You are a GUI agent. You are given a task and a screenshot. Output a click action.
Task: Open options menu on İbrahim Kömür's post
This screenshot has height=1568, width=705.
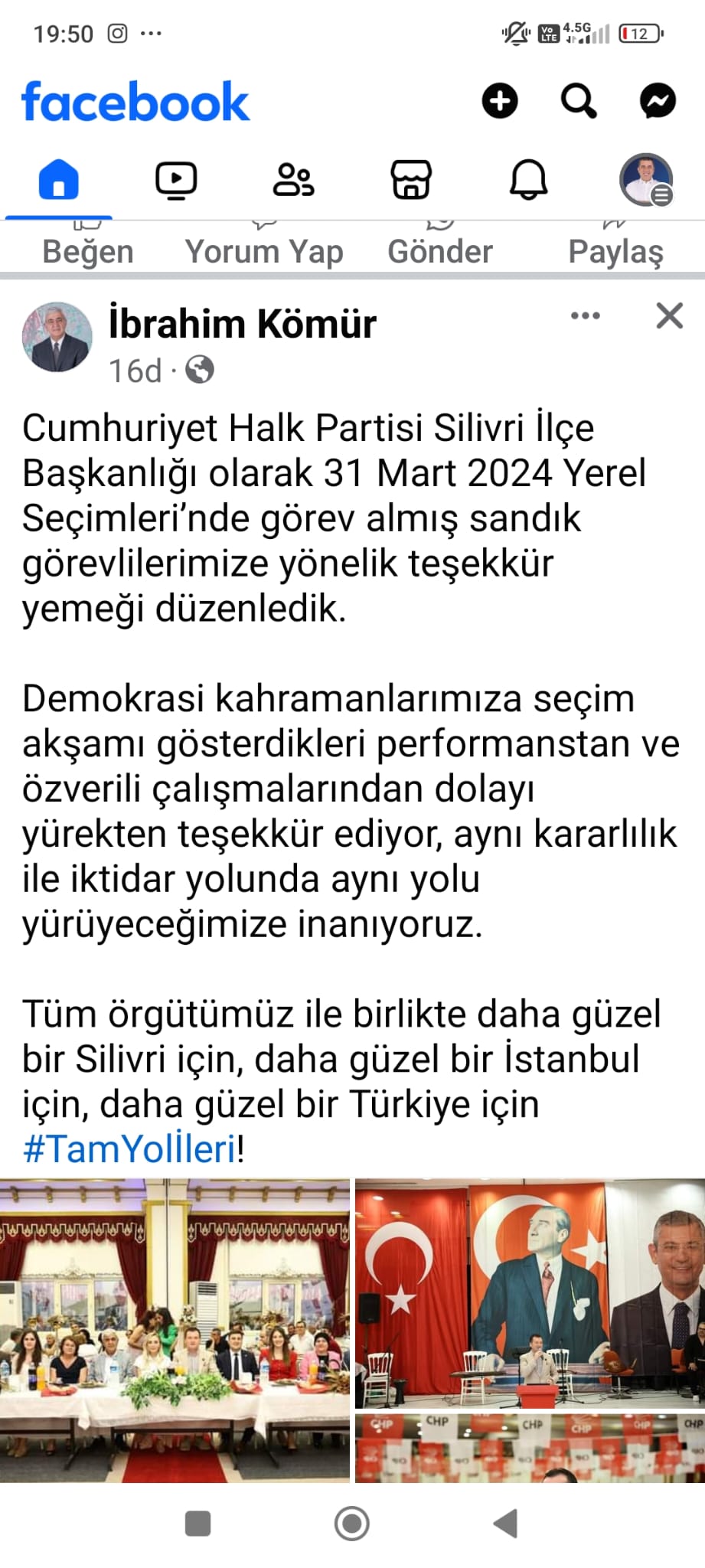586,315
